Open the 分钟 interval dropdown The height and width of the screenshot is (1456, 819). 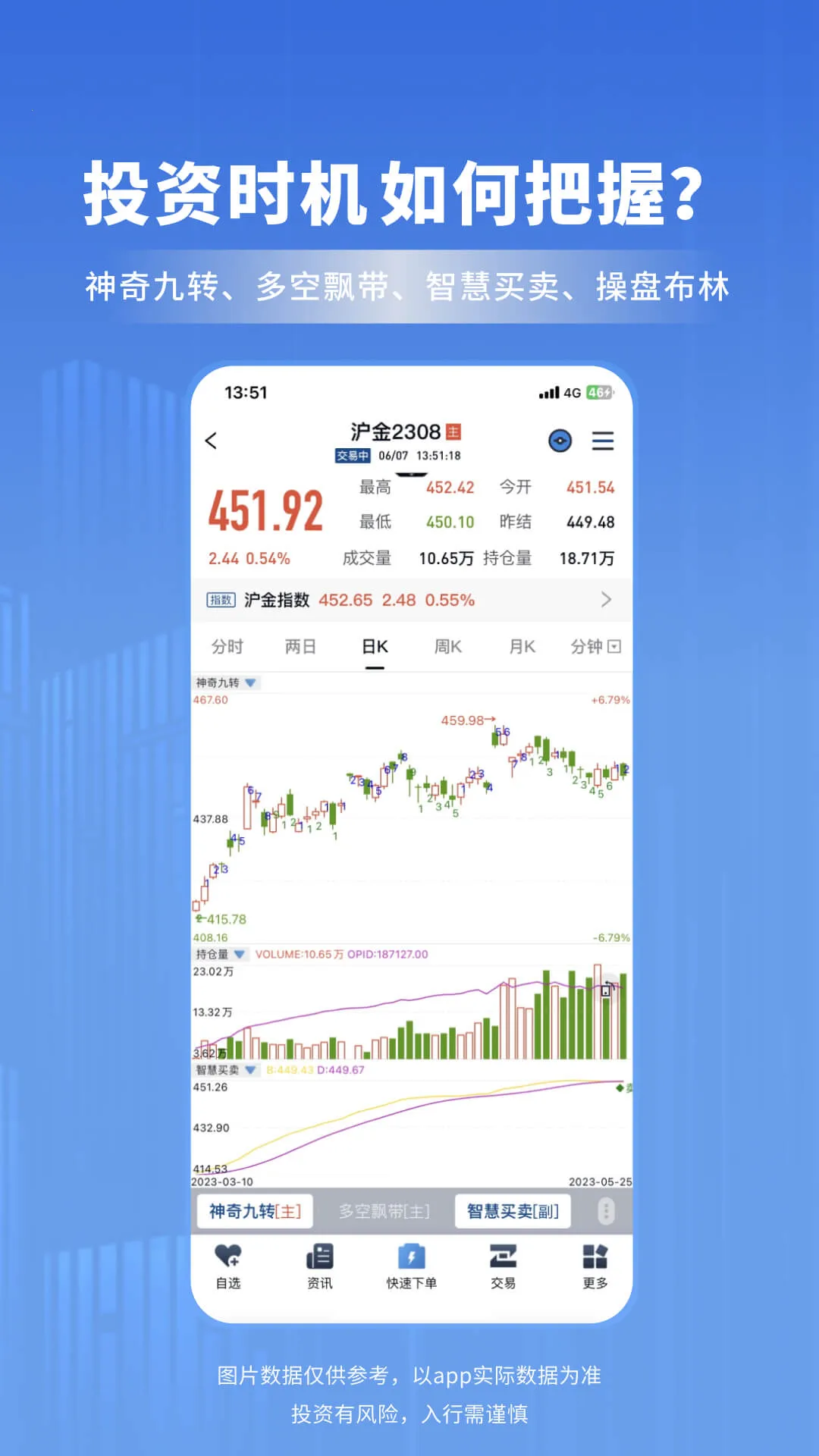tap(593, 647)
